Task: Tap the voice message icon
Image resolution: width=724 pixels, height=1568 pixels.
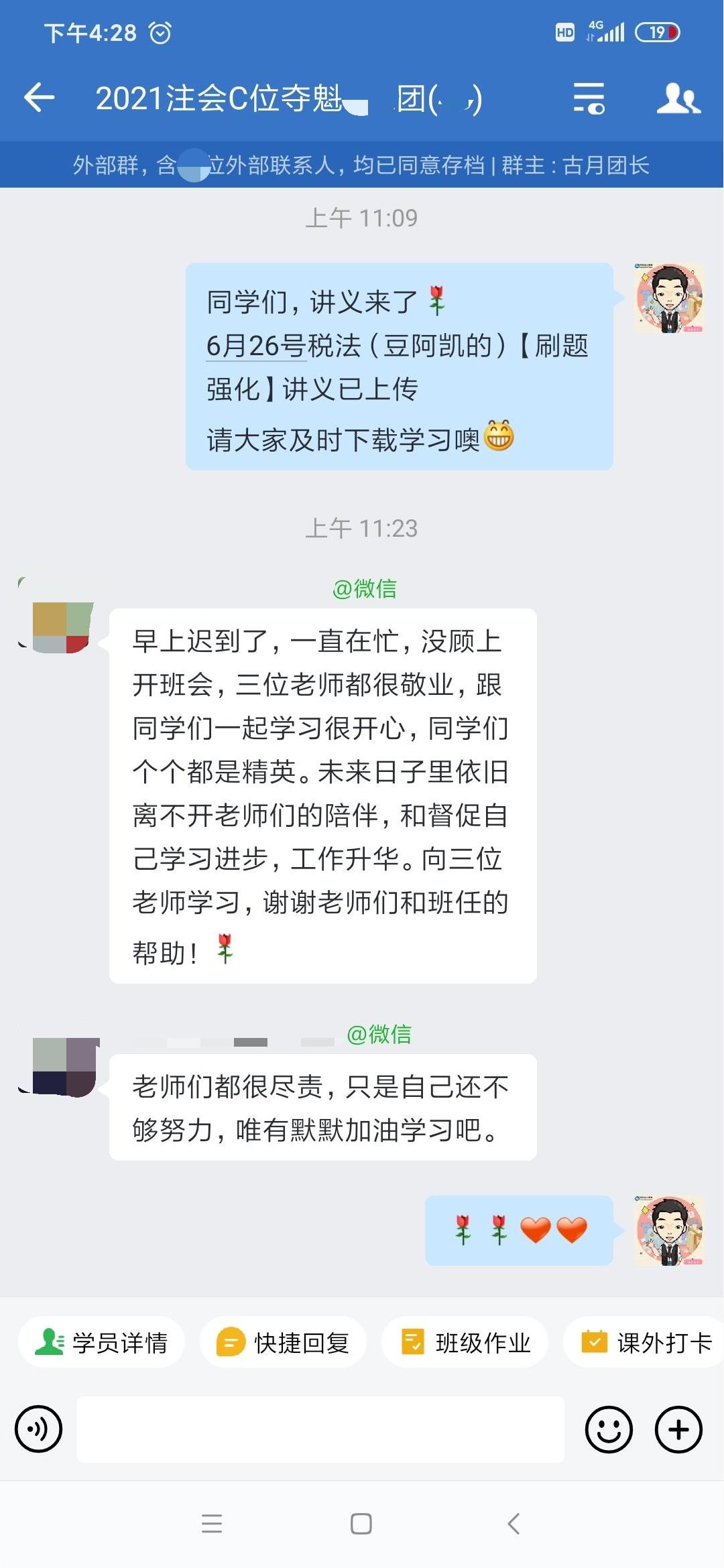Action: click(38, 1429)
